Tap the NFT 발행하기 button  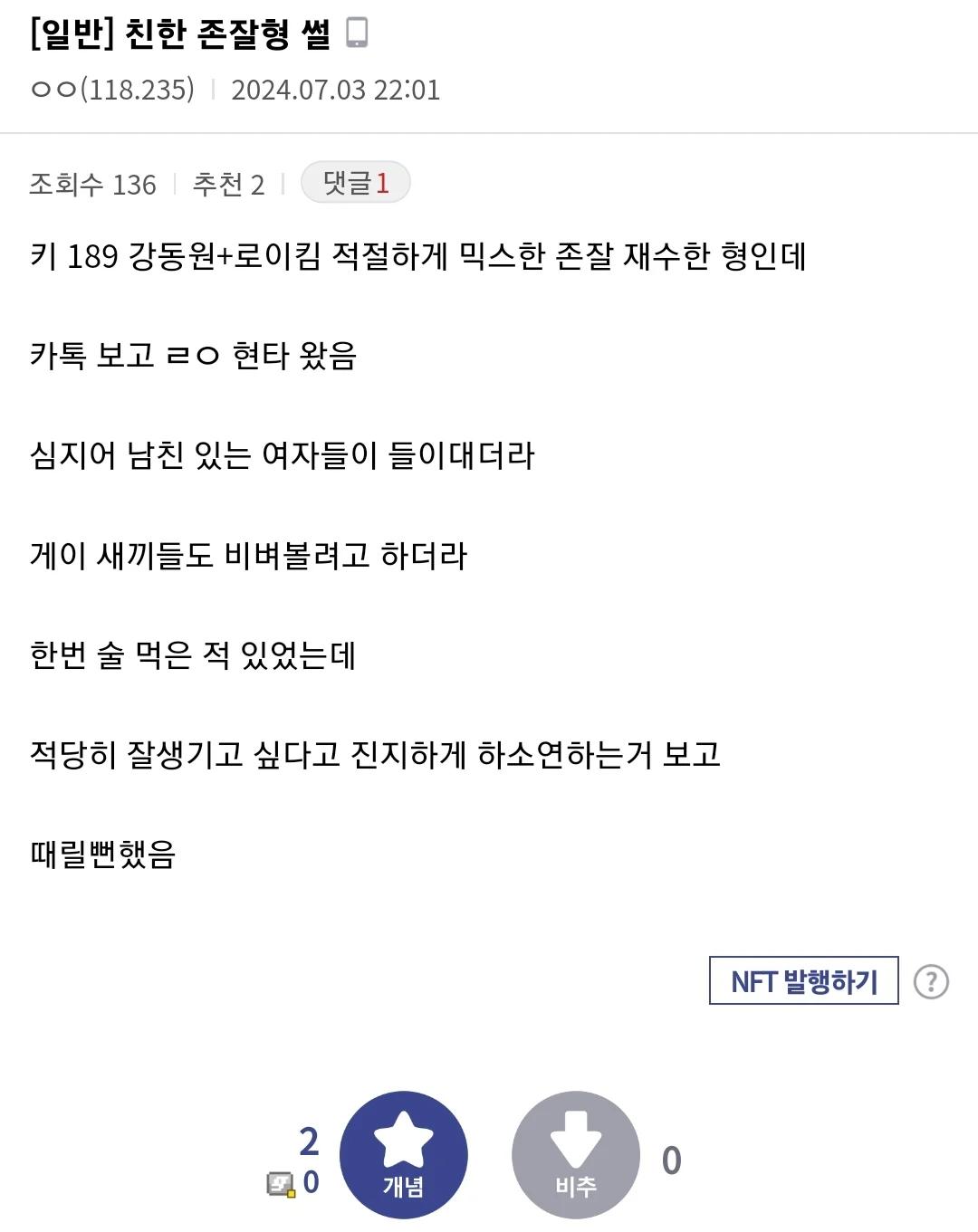[803, 980]
